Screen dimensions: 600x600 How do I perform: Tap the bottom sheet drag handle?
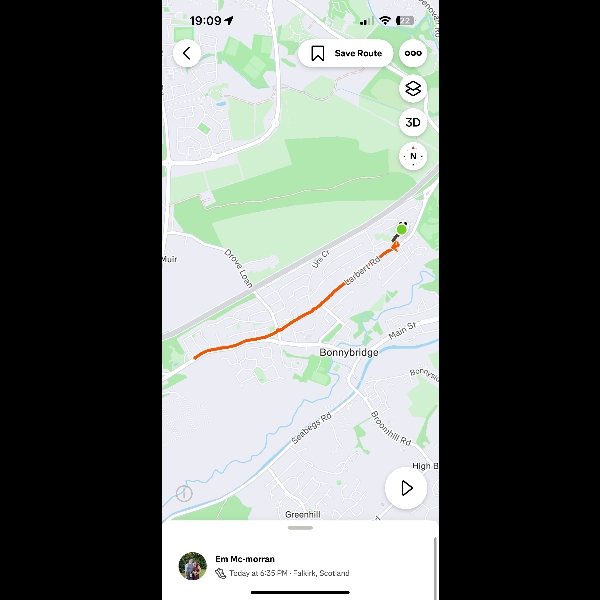tap(299, 527)
